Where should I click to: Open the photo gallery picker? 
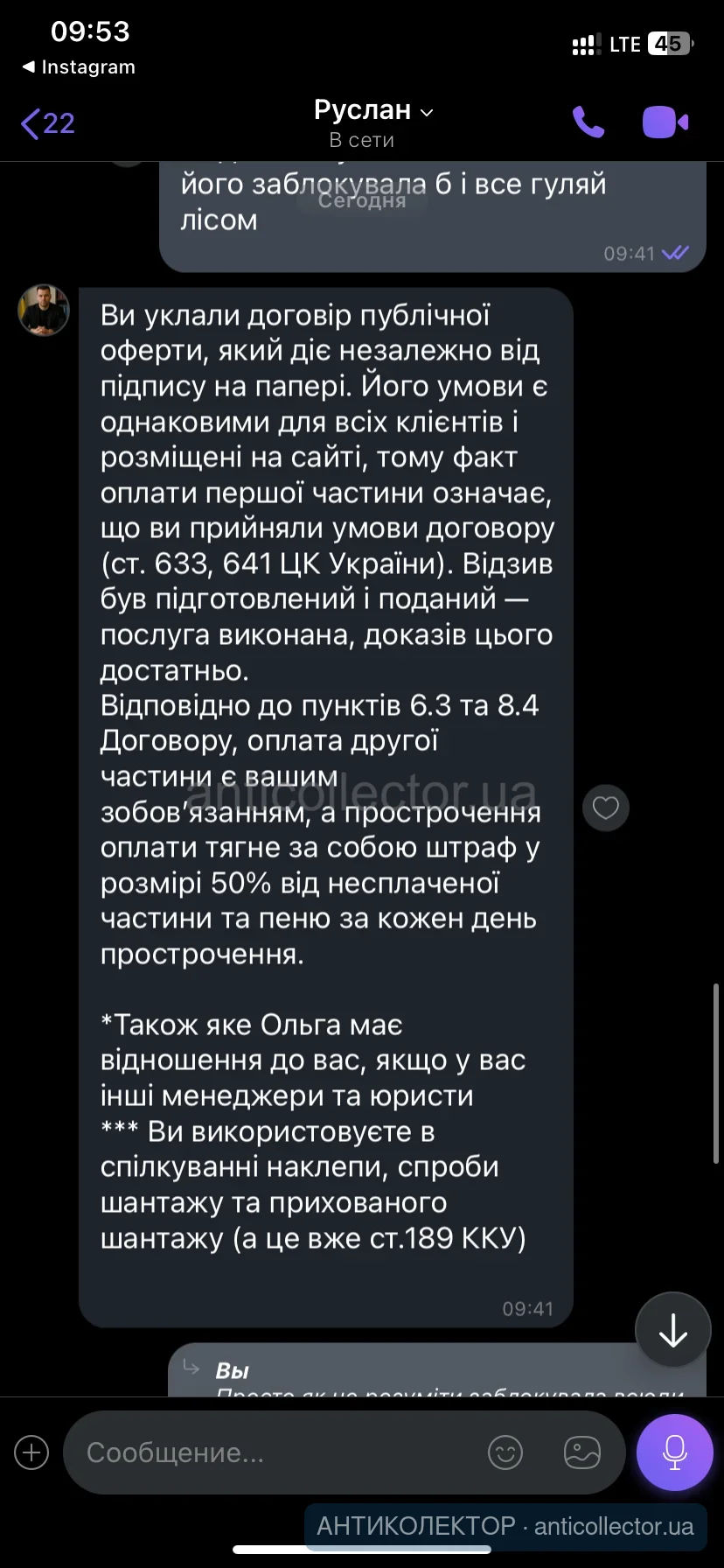(582, 1453)
